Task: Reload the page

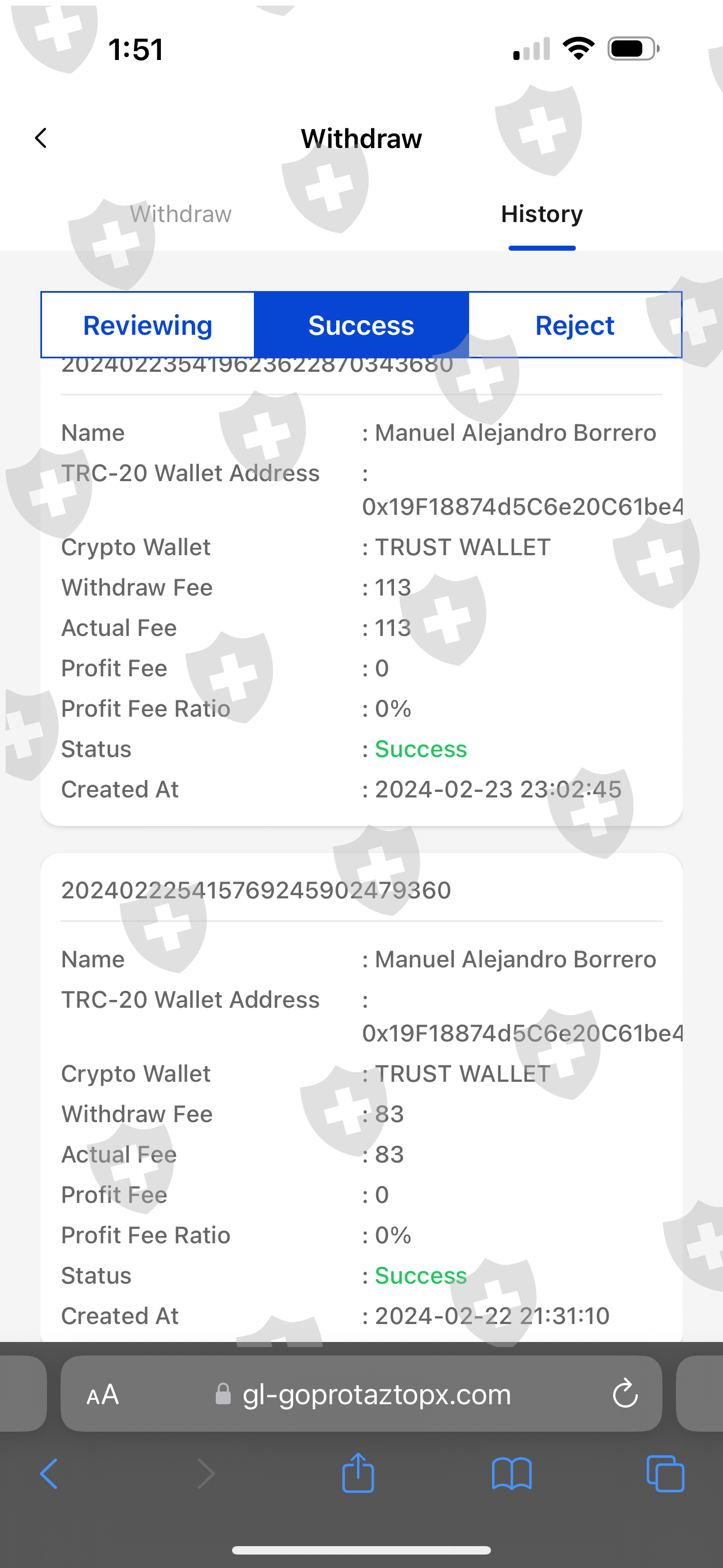Action: click(625, 1394)
